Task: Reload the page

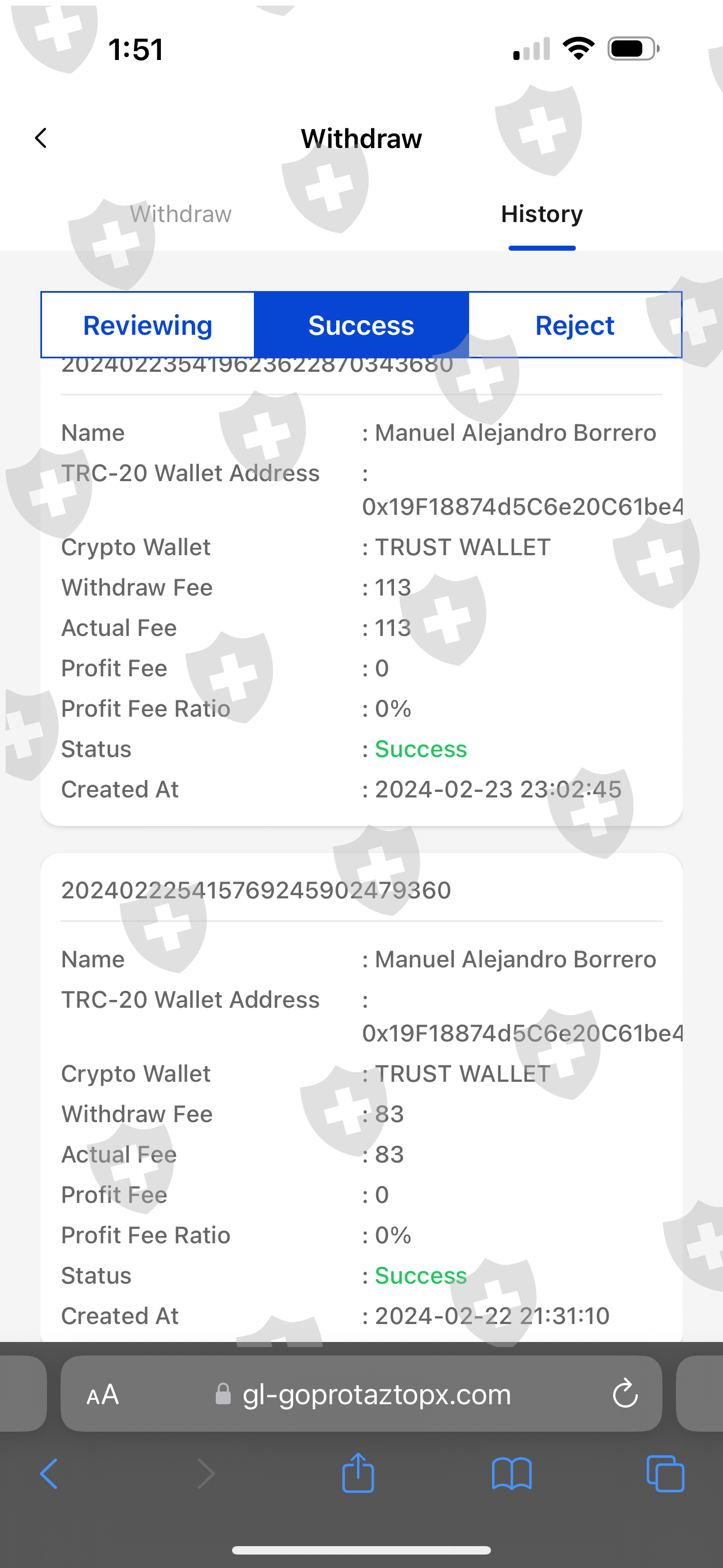Action: click(625, 1394)
